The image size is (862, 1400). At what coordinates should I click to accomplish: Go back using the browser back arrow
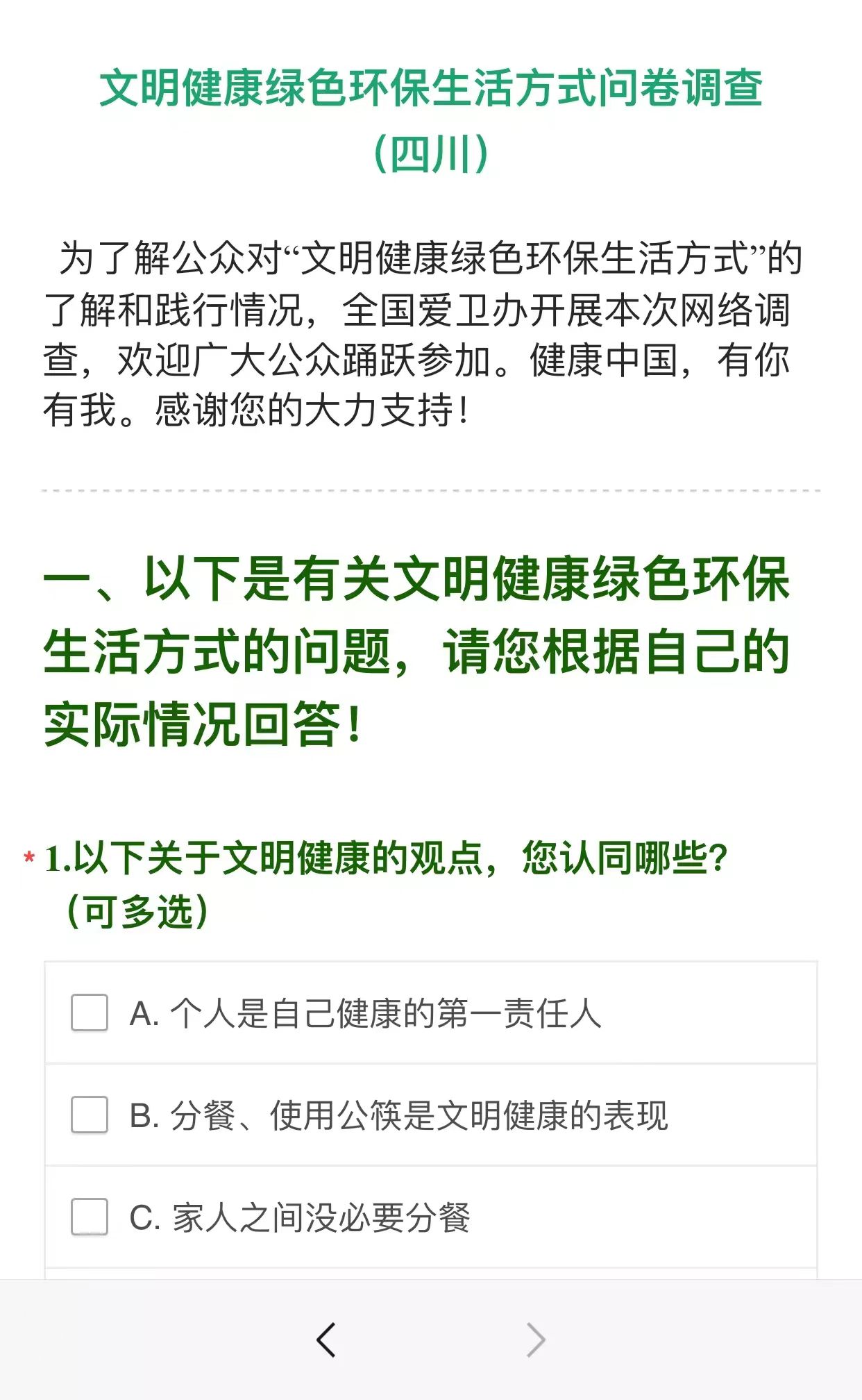click(x=326, y=1340)
